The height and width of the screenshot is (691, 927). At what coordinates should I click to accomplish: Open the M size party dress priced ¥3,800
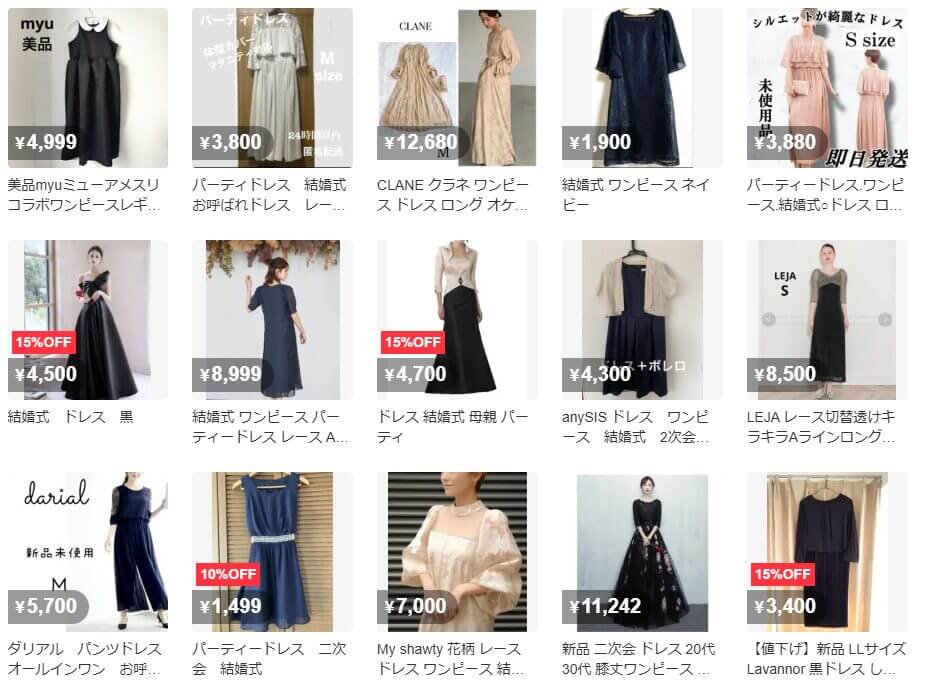[272, 88]
